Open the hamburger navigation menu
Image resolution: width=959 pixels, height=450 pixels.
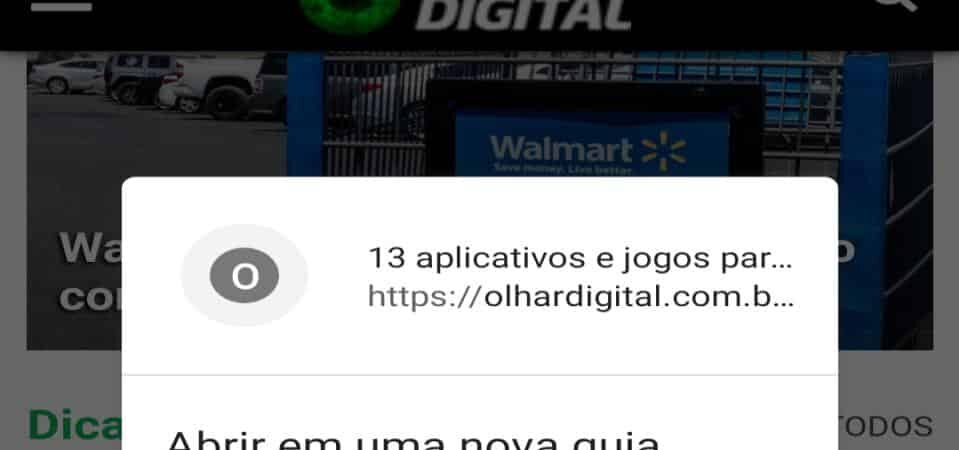60,6
